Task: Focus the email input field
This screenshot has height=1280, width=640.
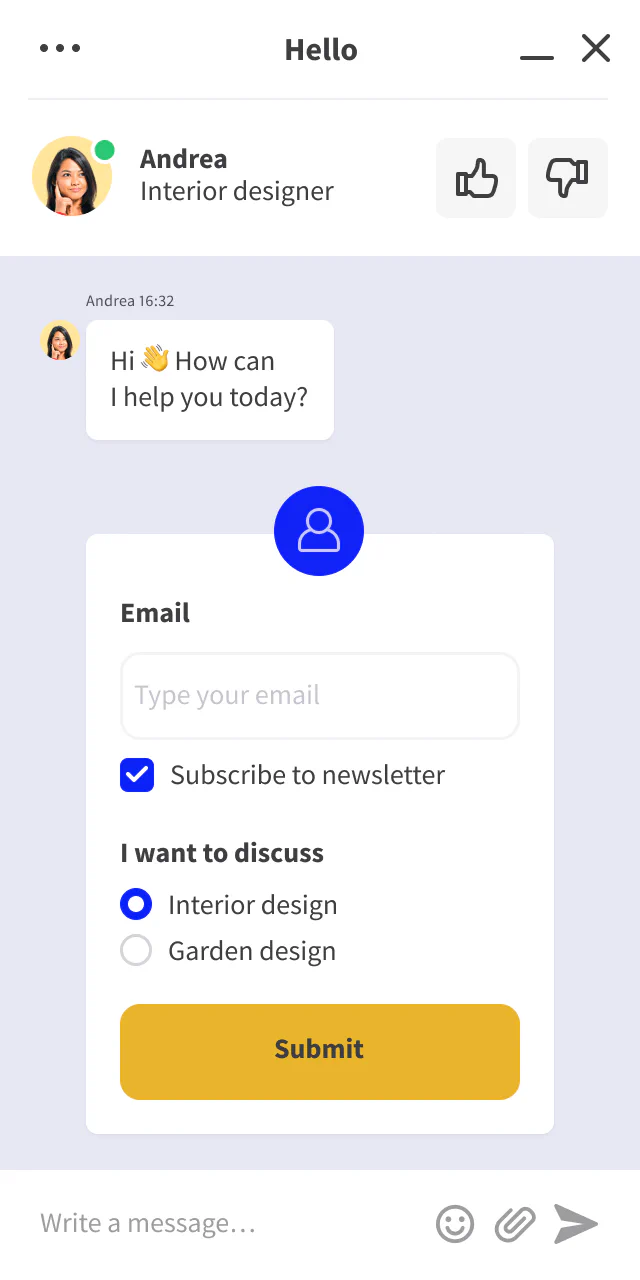Action: (320, 696)
